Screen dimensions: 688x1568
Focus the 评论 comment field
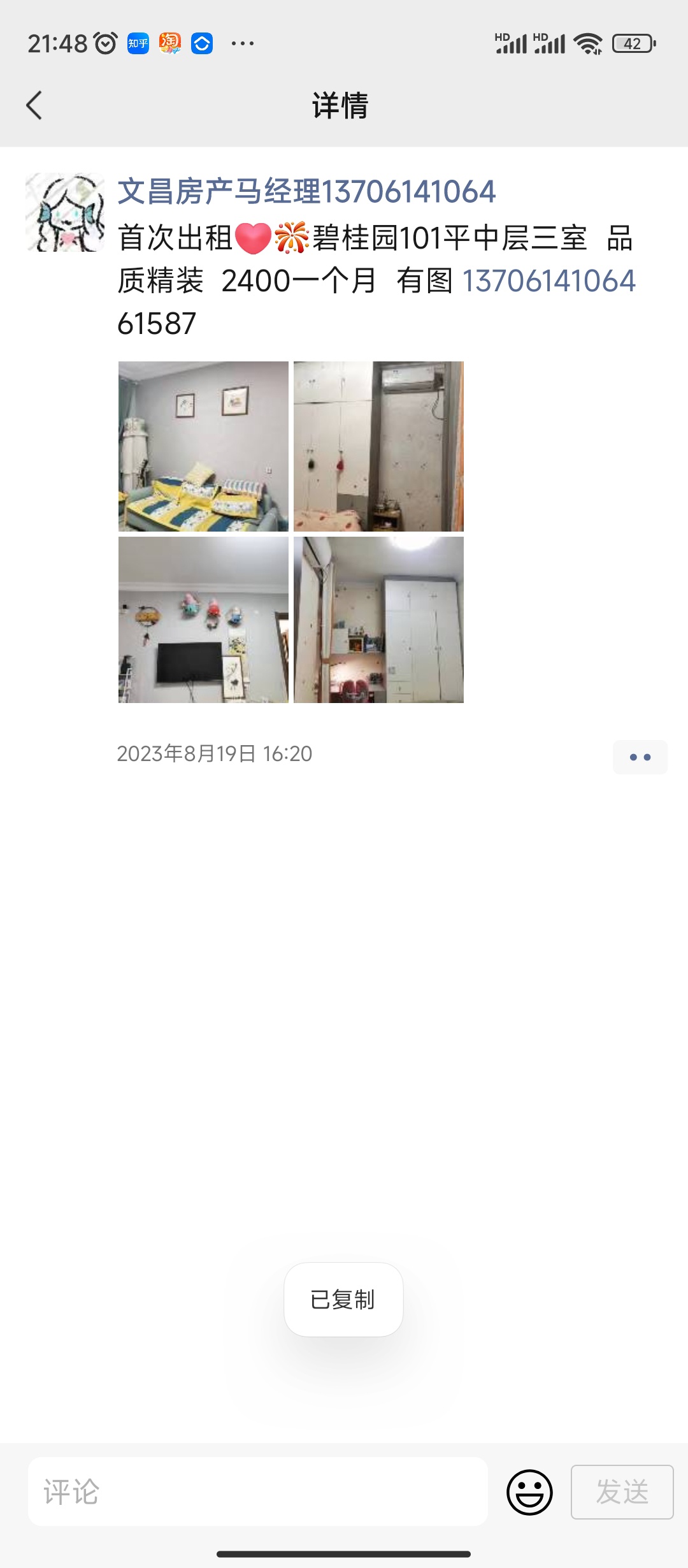(x=258, y=1492)
